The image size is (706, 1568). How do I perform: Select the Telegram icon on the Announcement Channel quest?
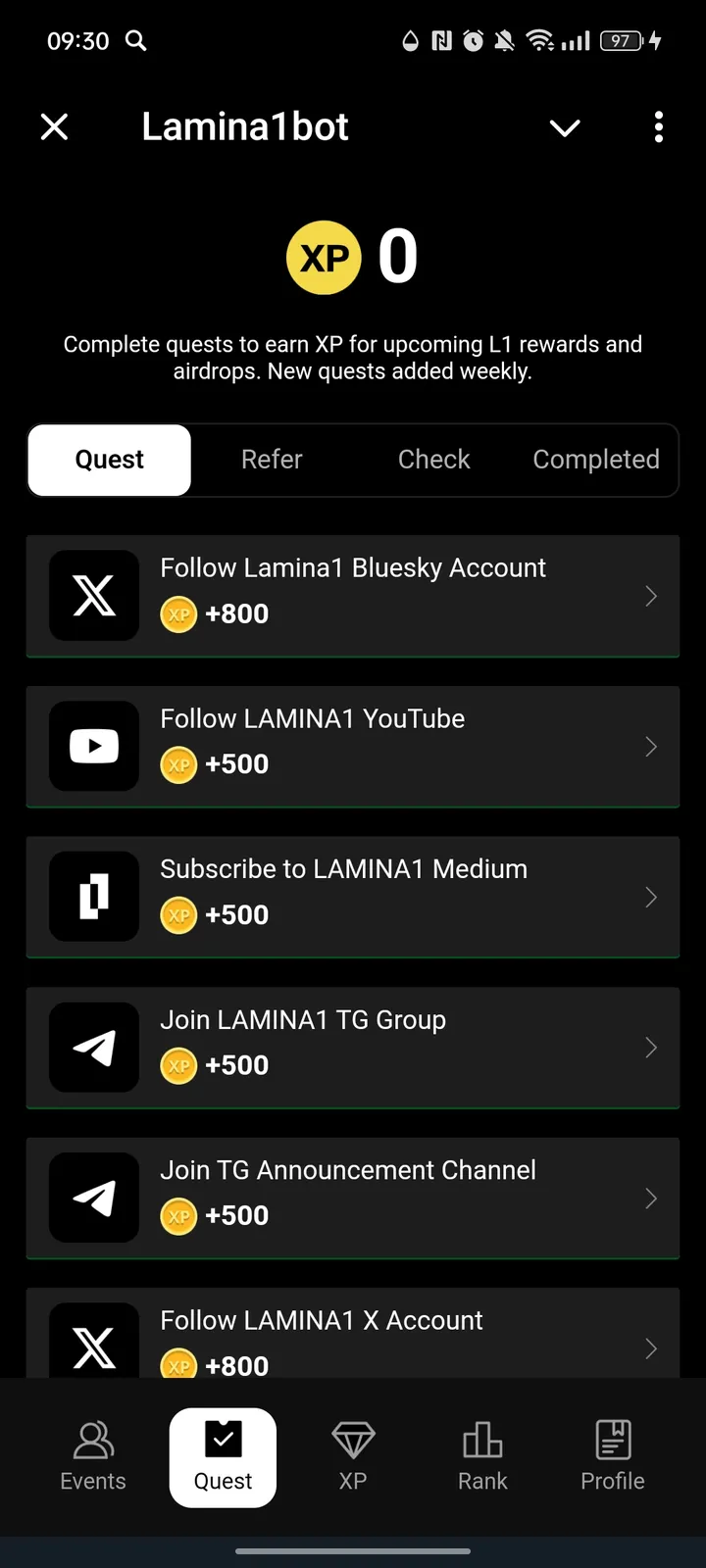pos(93,1198)
